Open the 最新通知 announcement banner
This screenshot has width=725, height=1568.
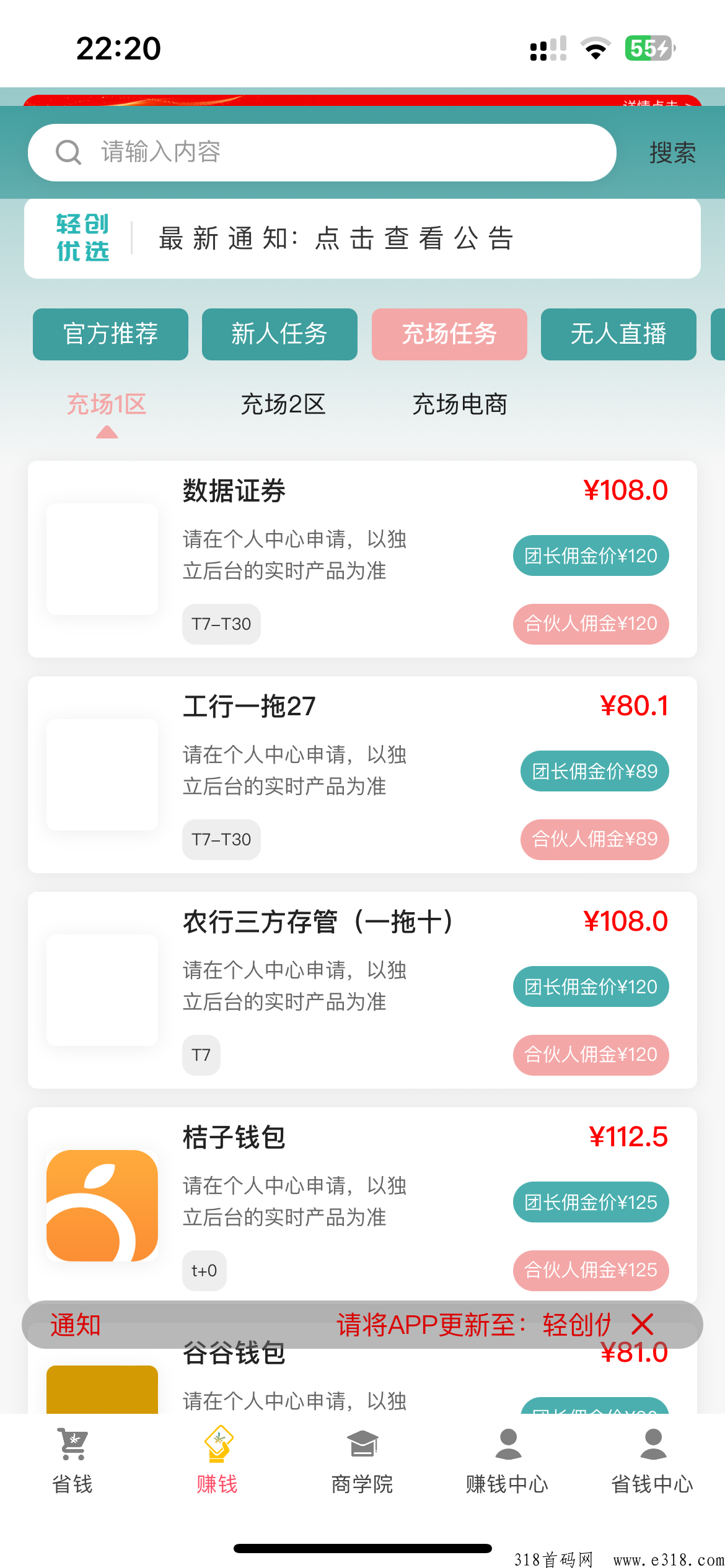(362, 238)
